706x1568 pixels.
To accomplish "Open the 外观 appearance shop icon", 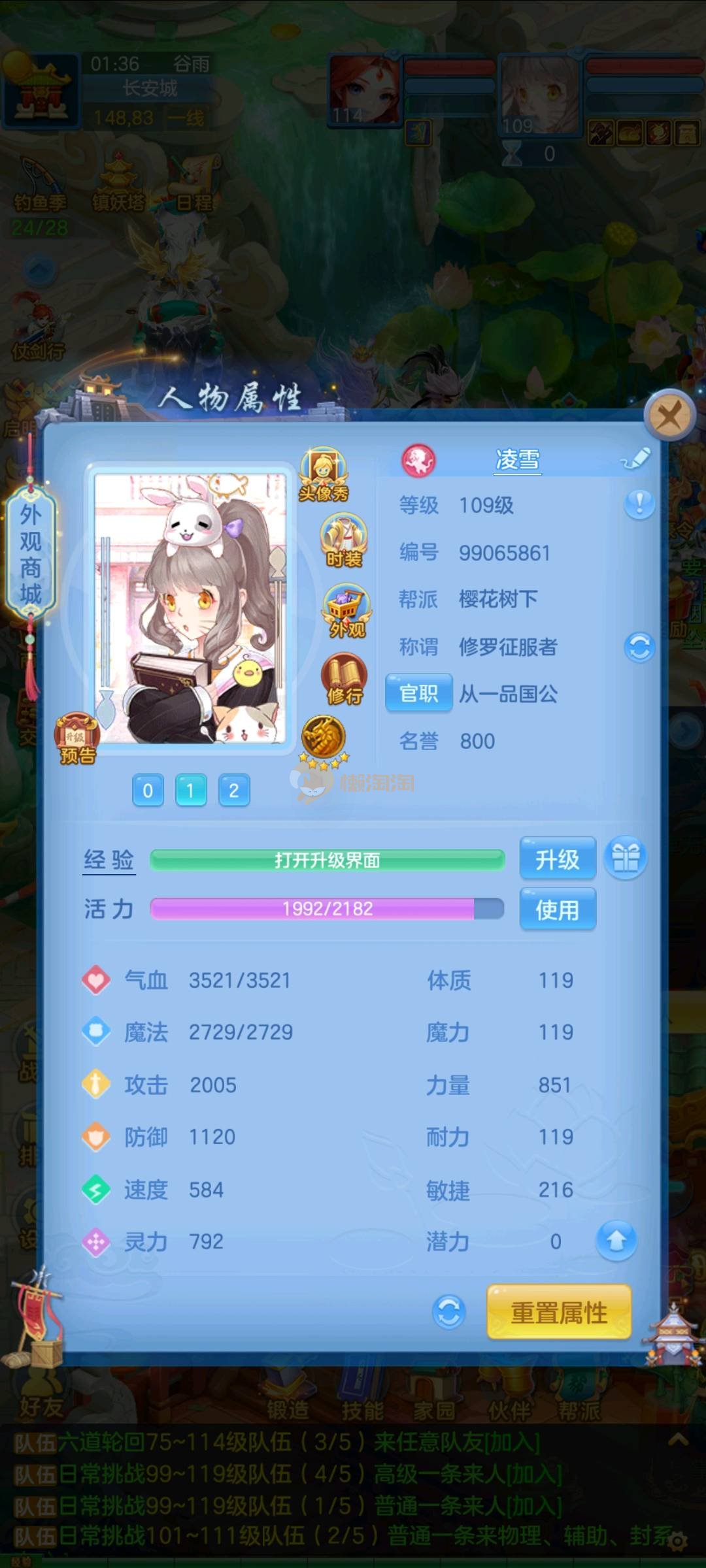I will tap(346, 611).
